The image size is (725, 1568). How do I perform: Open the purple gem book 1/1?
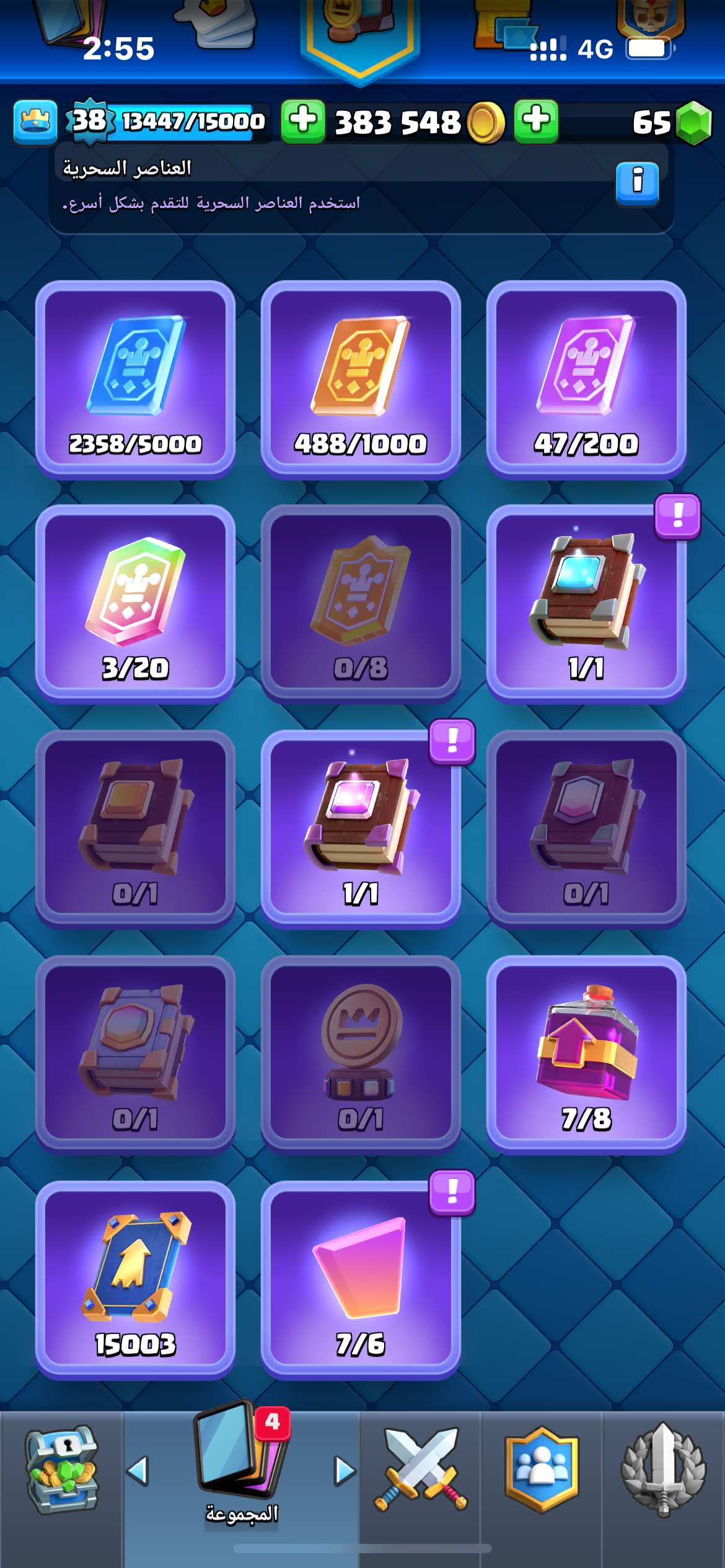pyautogui.click(x=361, y=830)
